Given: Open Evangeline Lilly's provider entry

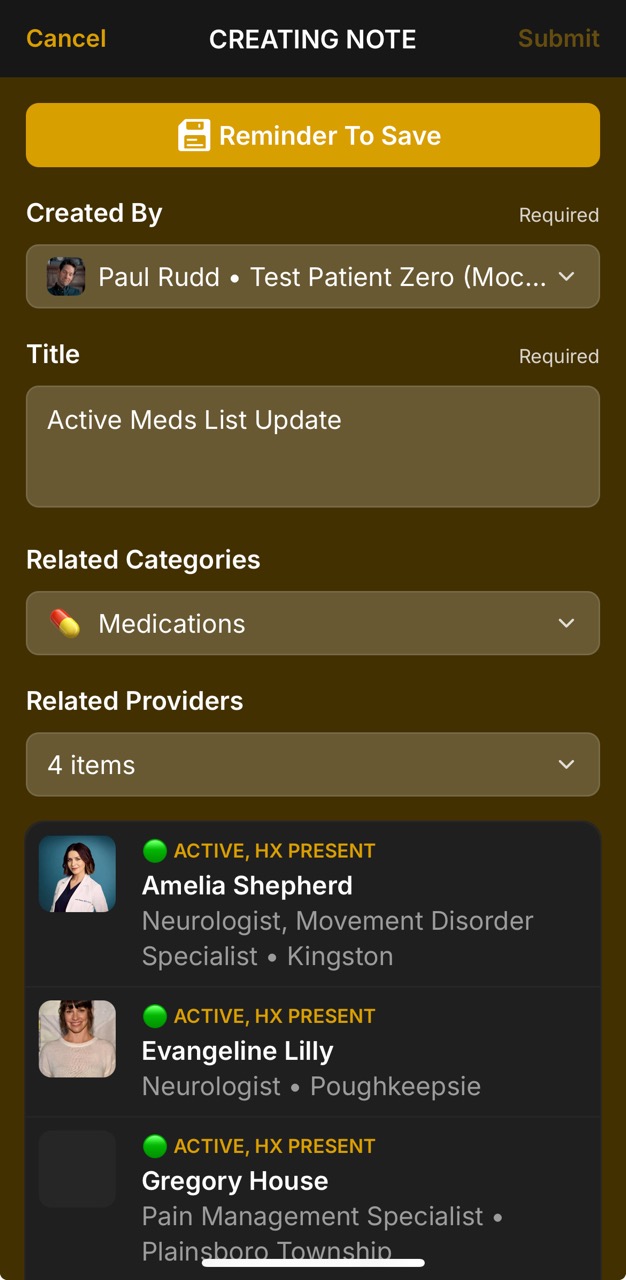Looking at the screenshot, I should coord(313,1052).
